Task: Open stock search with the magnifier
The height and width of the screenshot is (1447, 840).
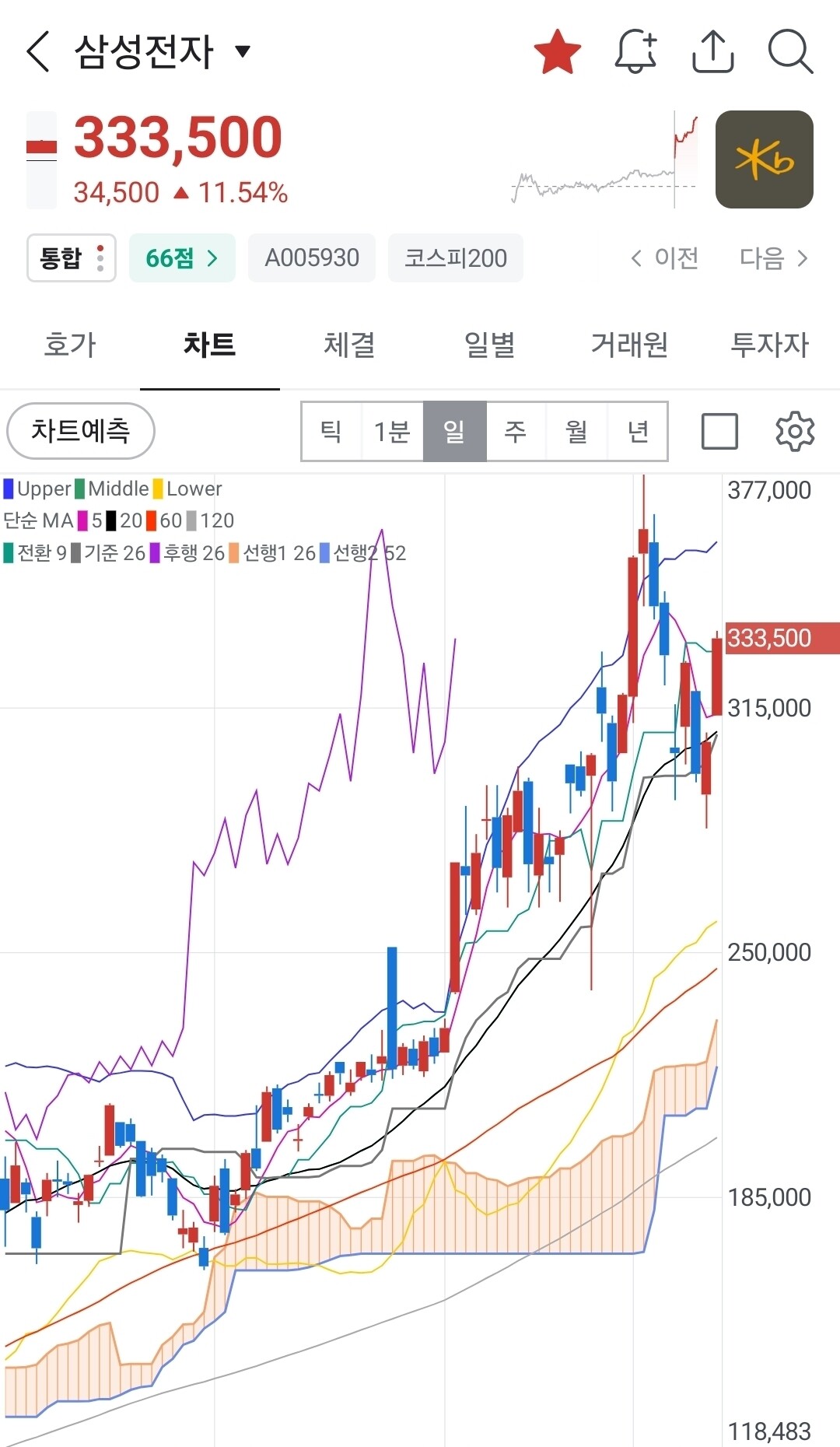Action: (790, 52)
